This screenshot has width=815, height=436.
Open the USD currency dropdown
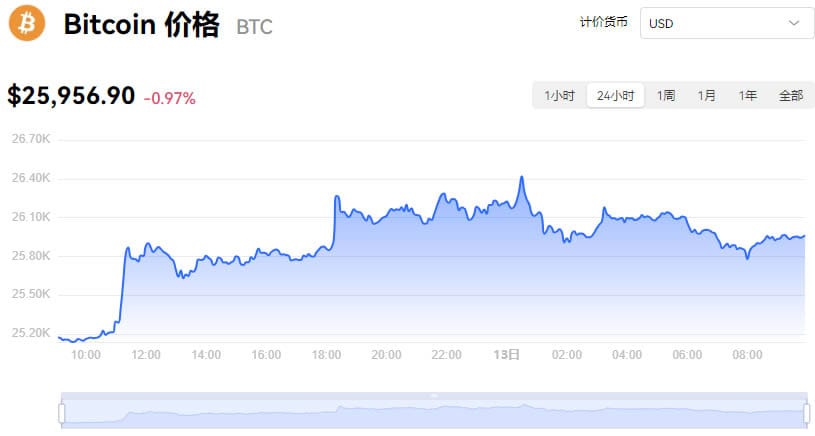coord(726,23)
